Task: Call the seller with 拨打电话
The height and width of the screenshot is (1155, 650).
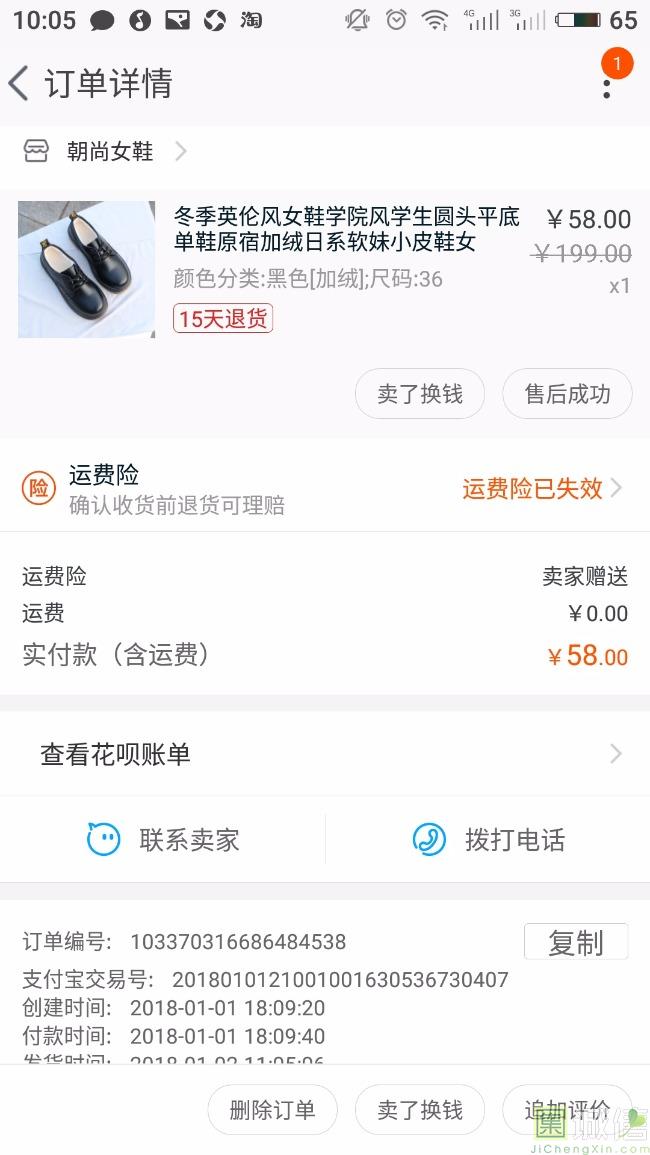Action: [488, 839]
